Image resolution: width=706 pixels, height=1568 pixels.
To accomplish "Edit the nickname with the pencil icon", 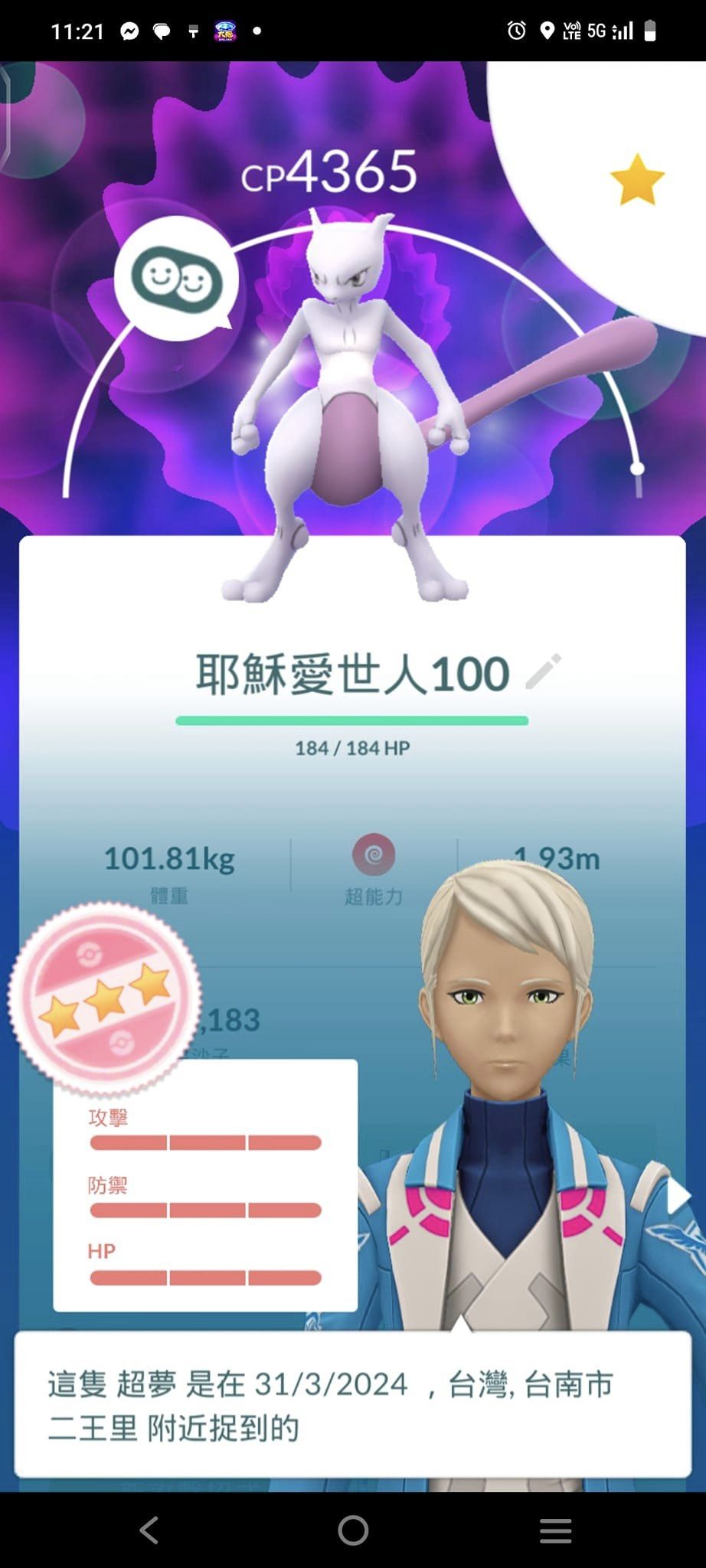I will pos(544,673).
